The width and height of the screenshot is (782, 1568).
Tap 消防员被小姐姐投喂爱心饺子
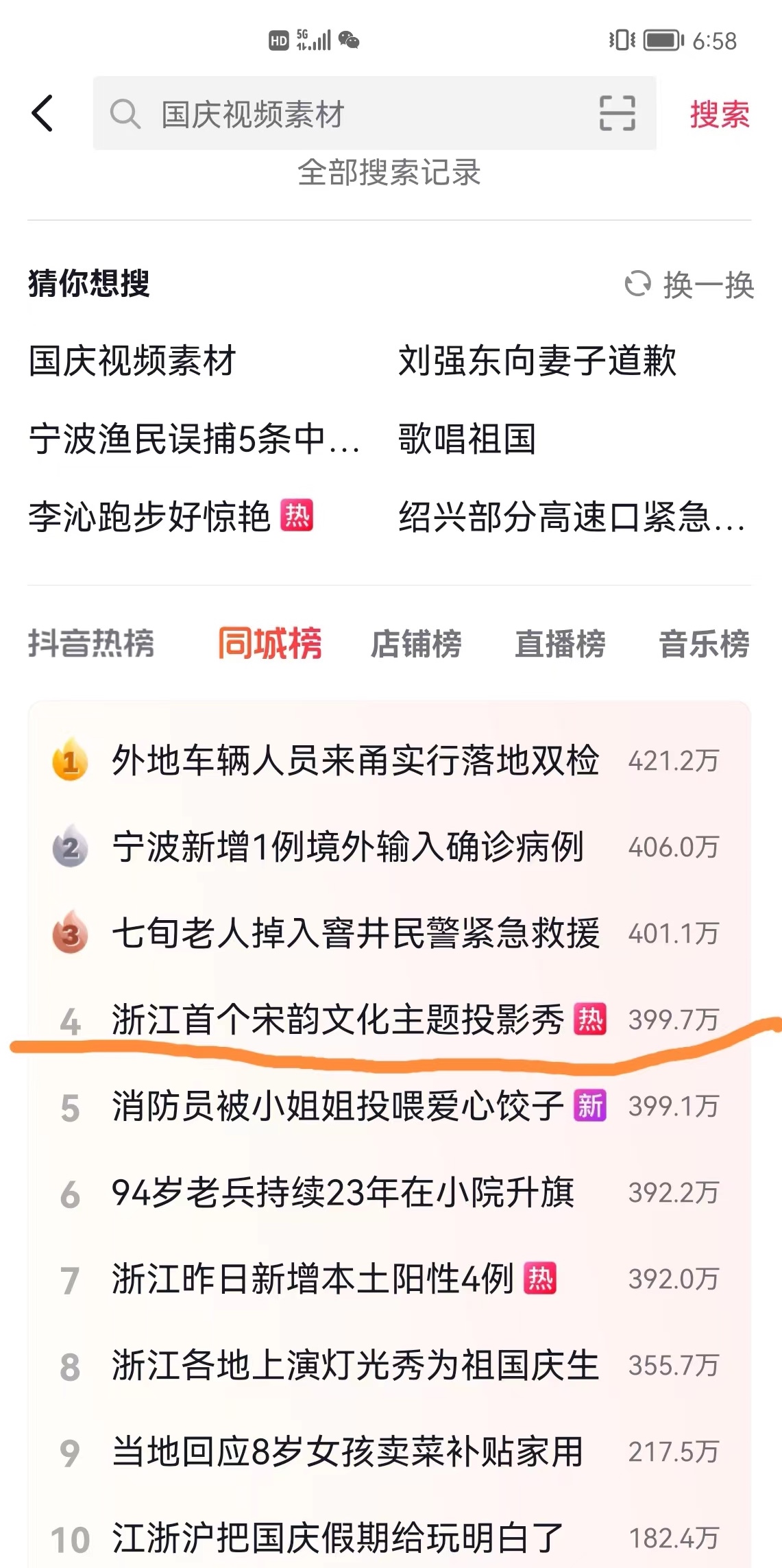(338, 1106)
